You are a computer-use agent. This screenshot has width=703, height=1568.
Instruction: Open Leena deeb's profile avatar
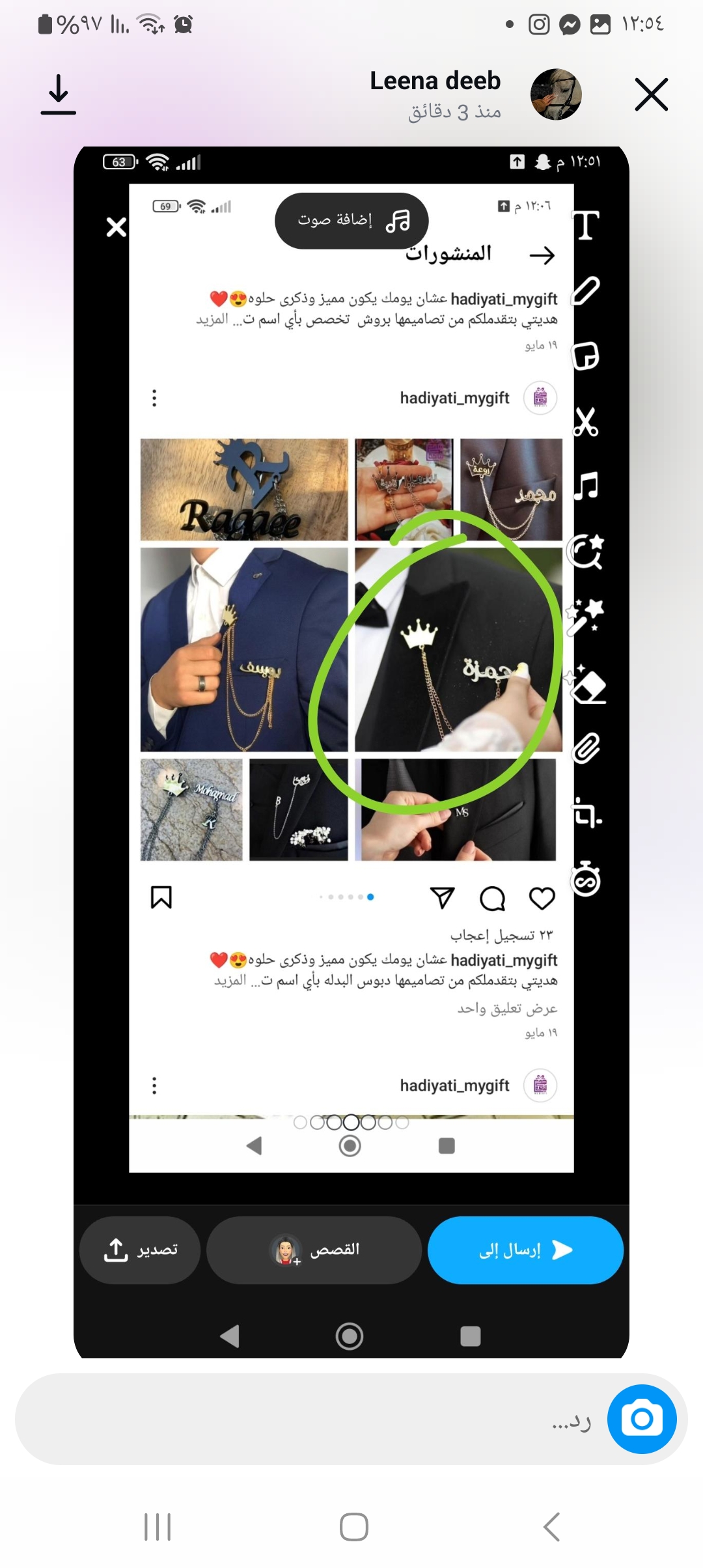pos(556,94)
